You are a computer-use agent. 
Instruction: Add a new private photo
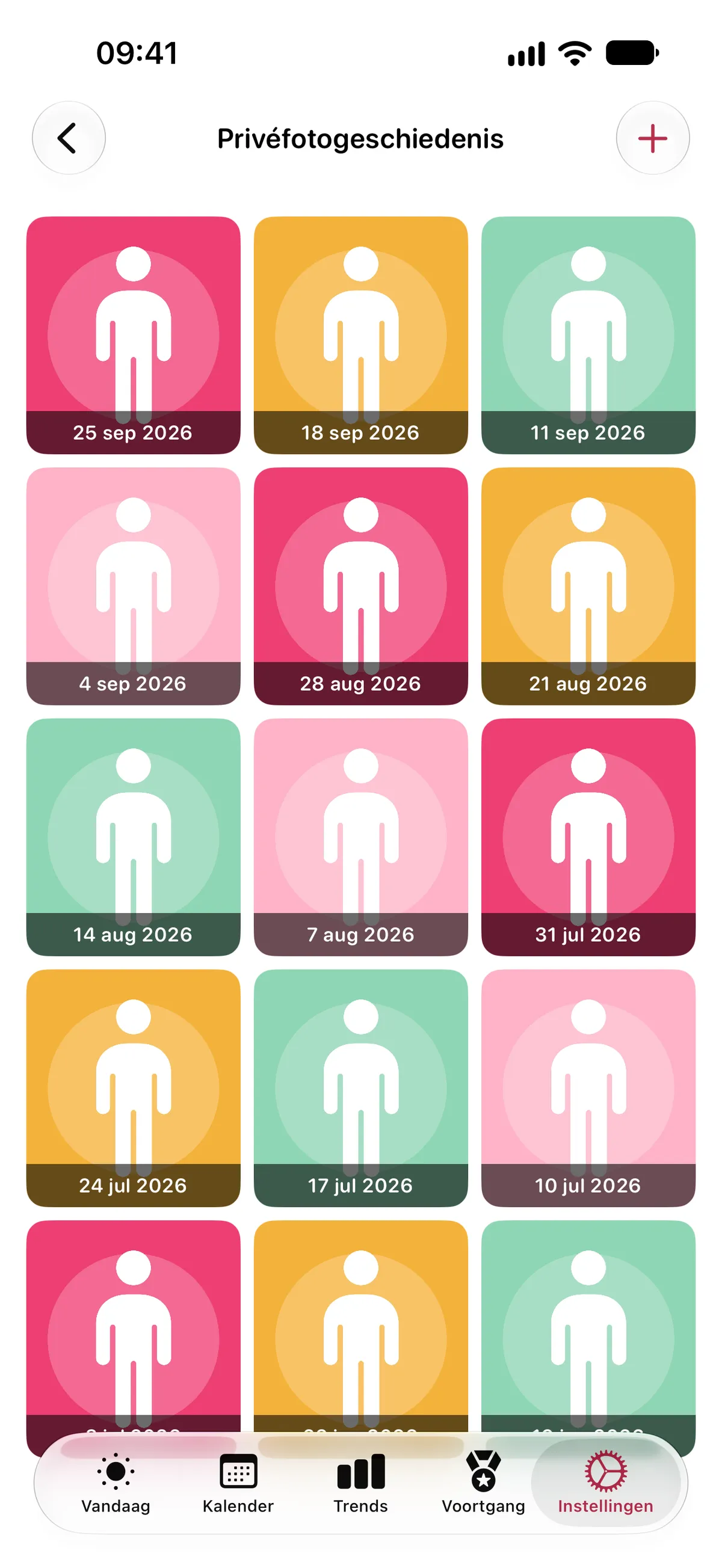click(653, 138)
